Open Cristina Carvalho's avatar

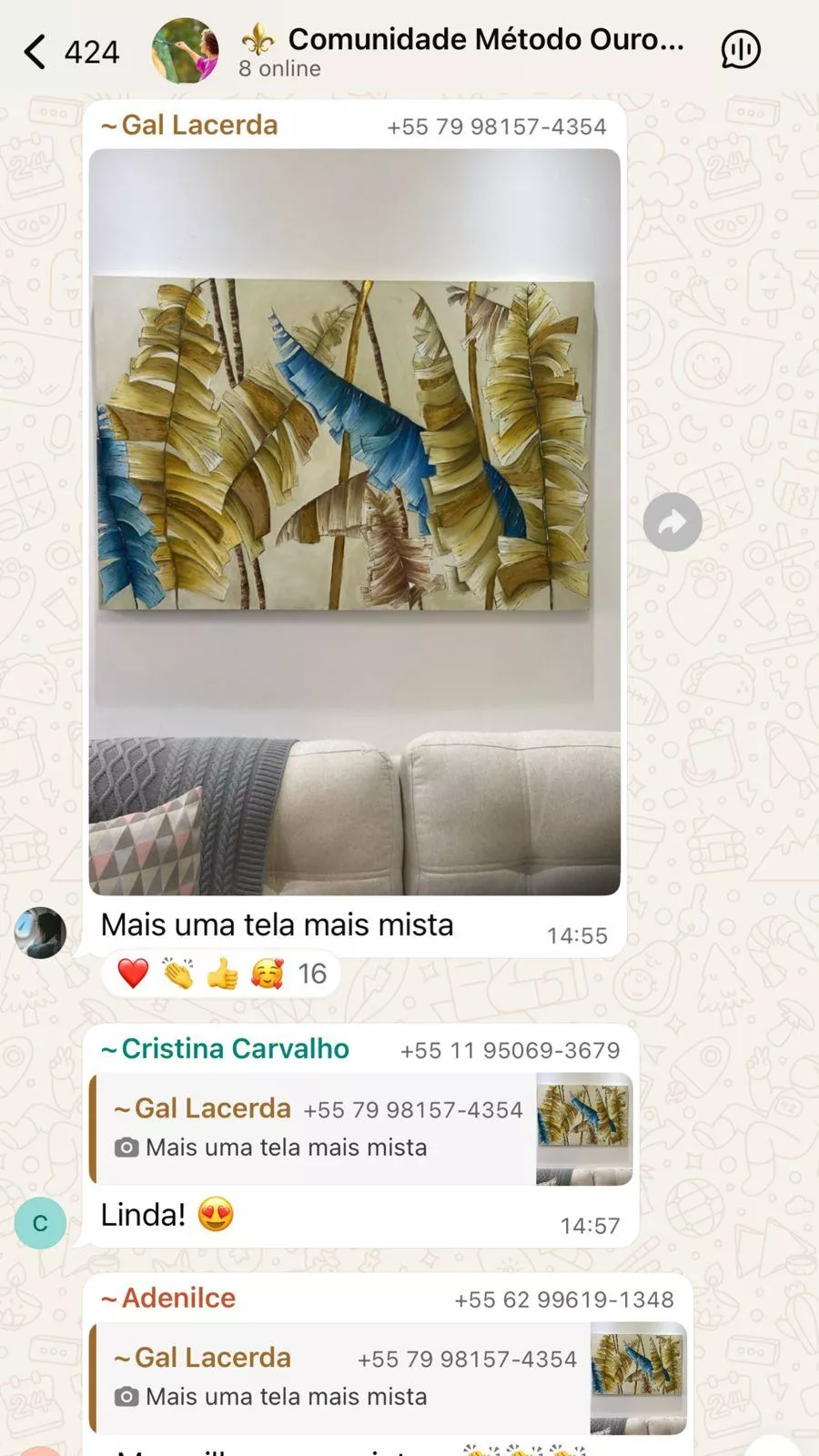(x=40, y=1223)
